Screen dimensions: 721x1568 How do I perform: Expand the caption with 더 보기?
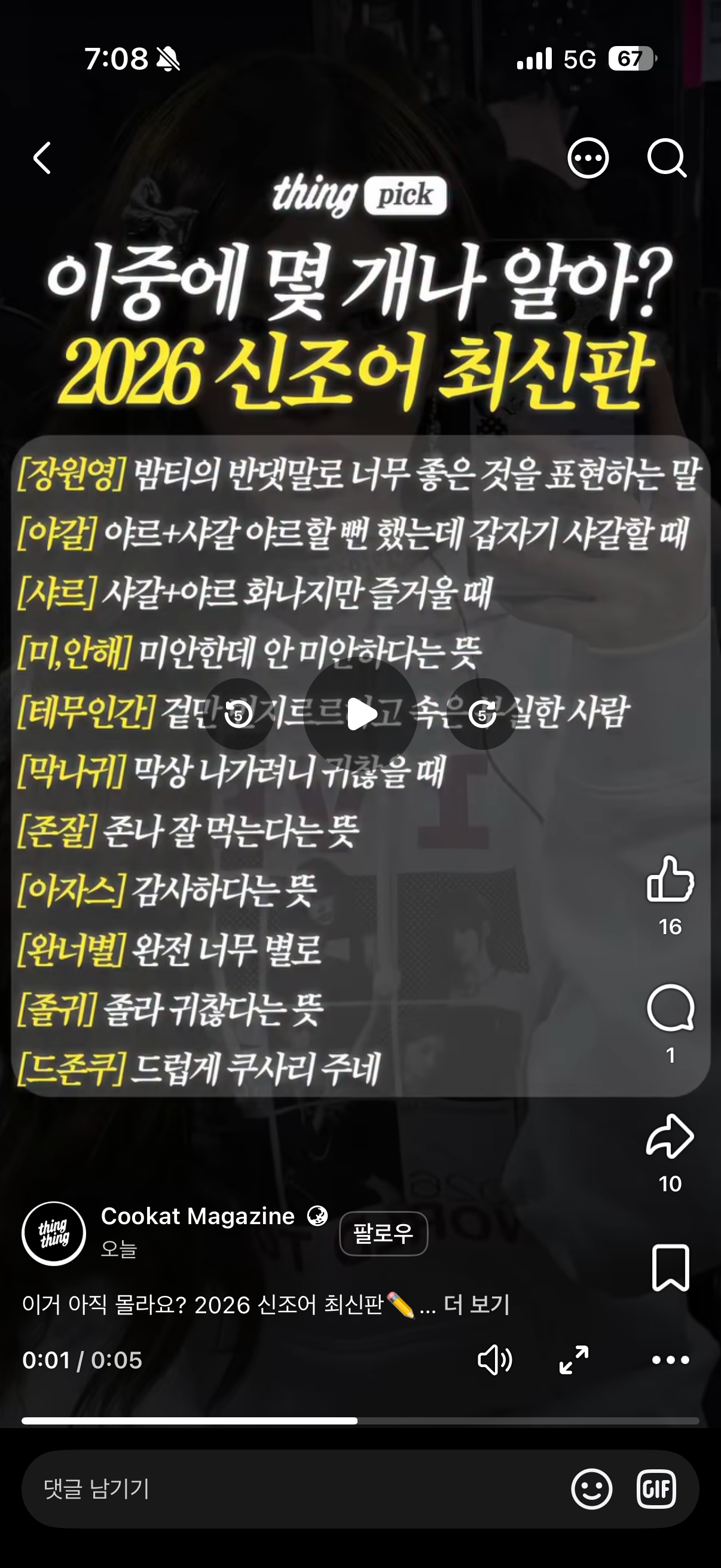tap(476, 1304)
